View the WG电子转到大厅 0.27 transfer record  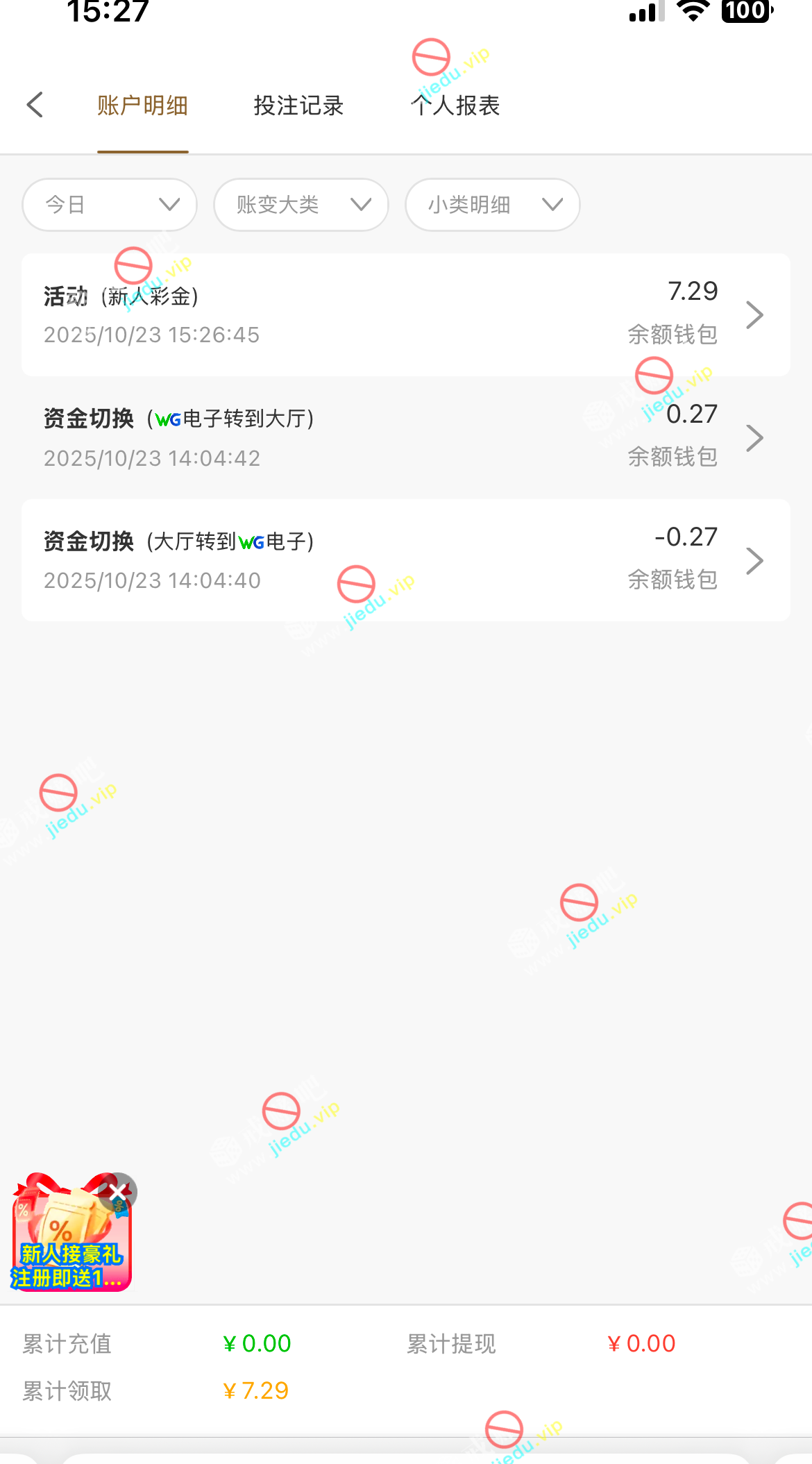click(406, 437)
